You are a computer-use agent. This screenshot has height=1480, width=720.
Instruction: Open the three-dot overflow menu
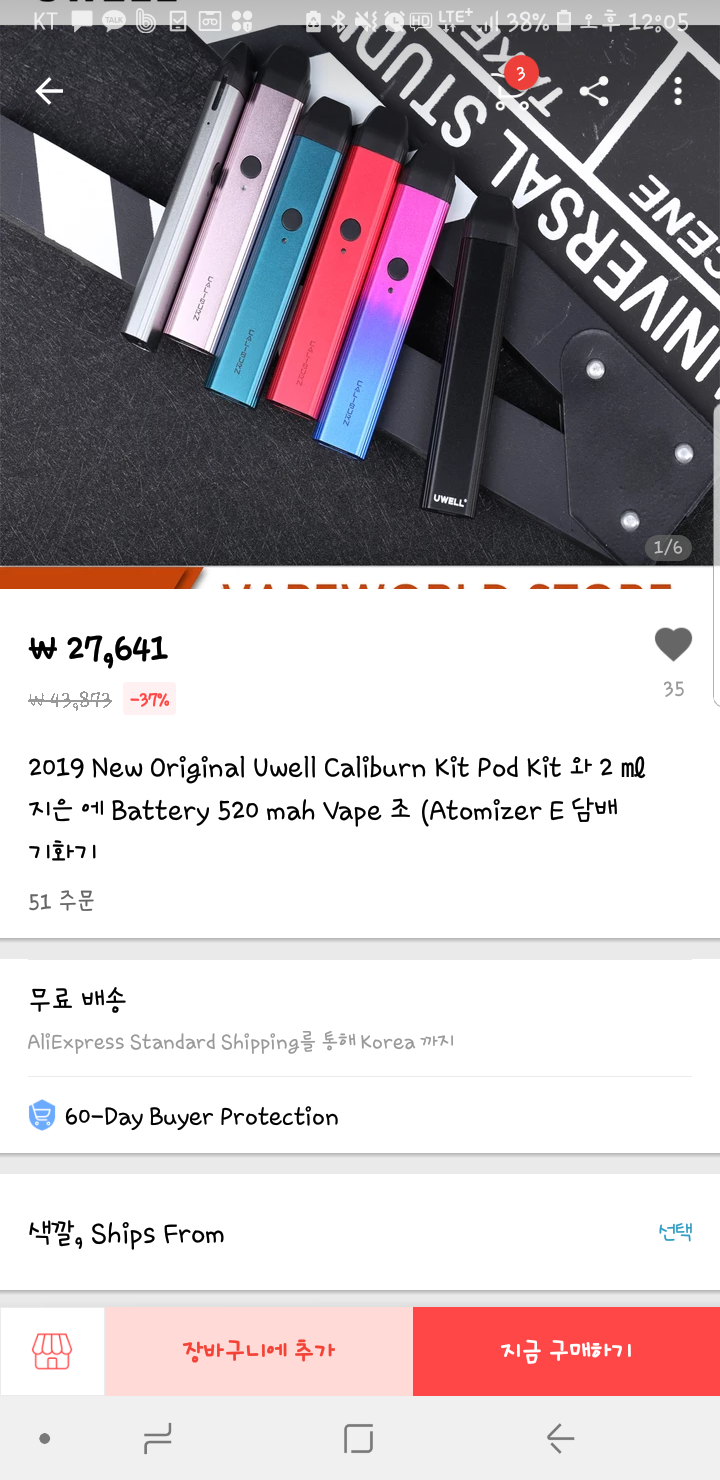(678, 91)
